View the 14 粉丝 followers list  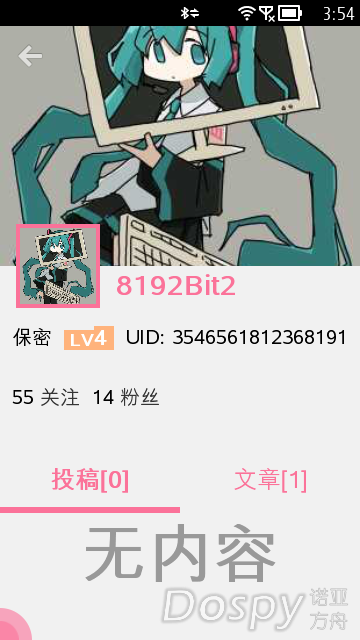(x=126, y=397)
